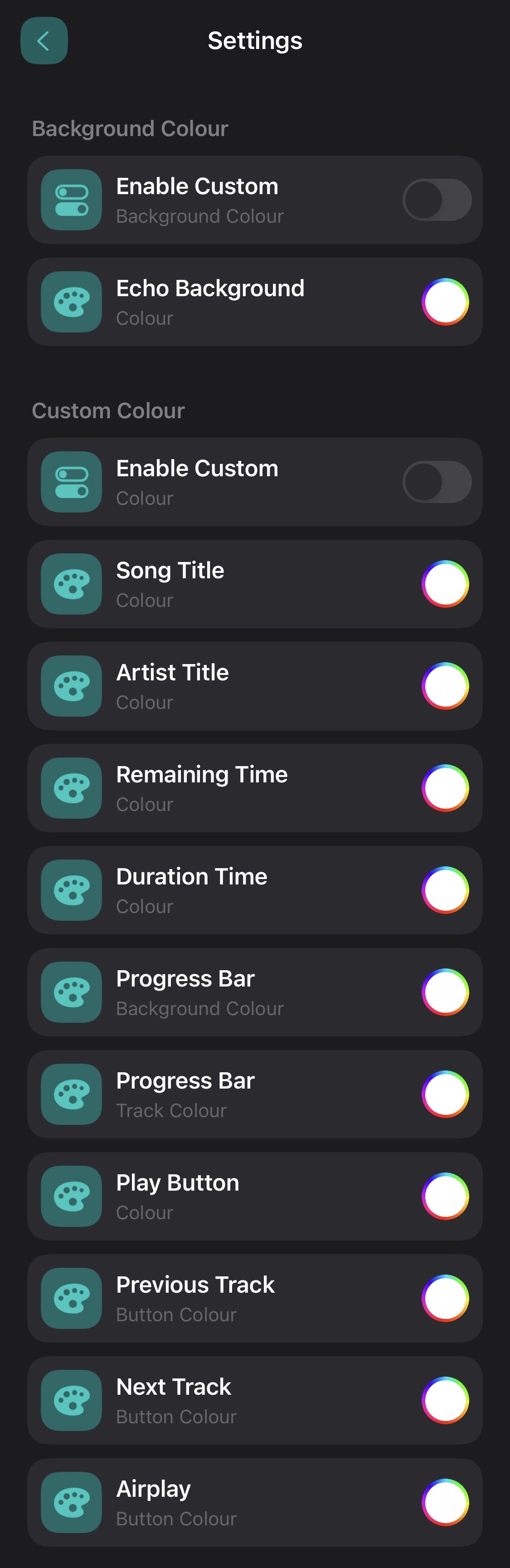Change Progress Bar Background Colour
This screenshot has width=510, height=1568.
click(445, 992)
